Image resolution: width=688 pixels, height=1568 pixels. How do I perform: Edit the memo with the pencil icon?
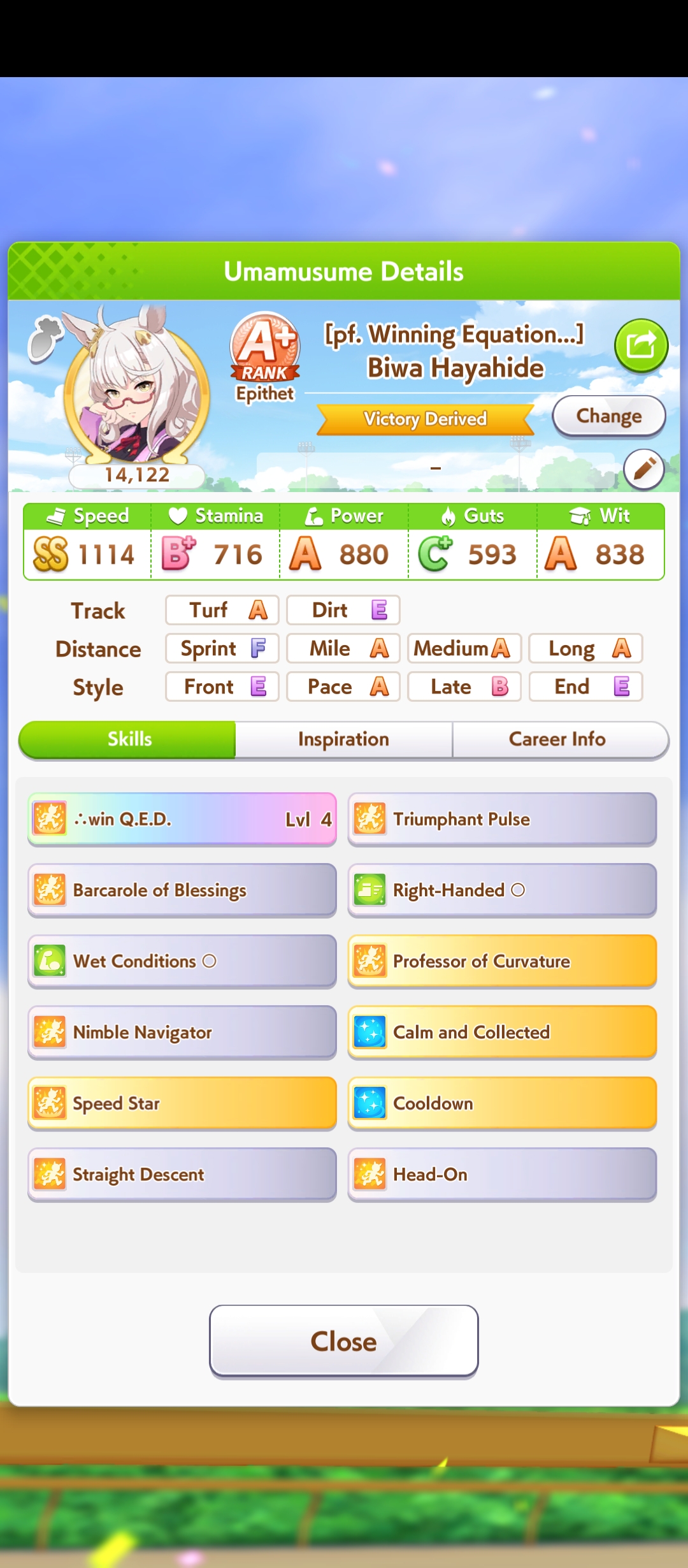coord(643,469)
